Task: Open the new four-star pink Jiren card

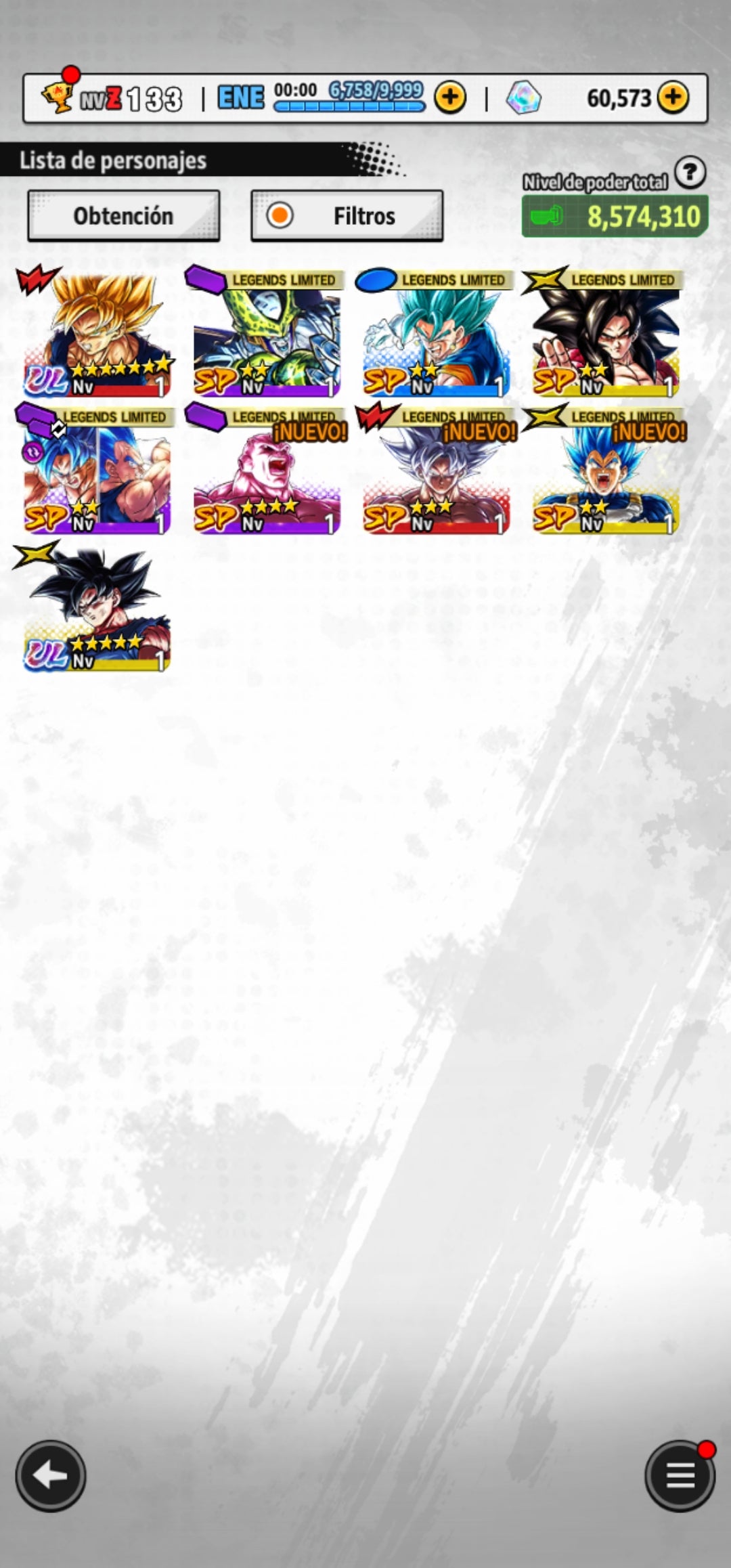Action: pyautogui.click(x=266, y=471)
